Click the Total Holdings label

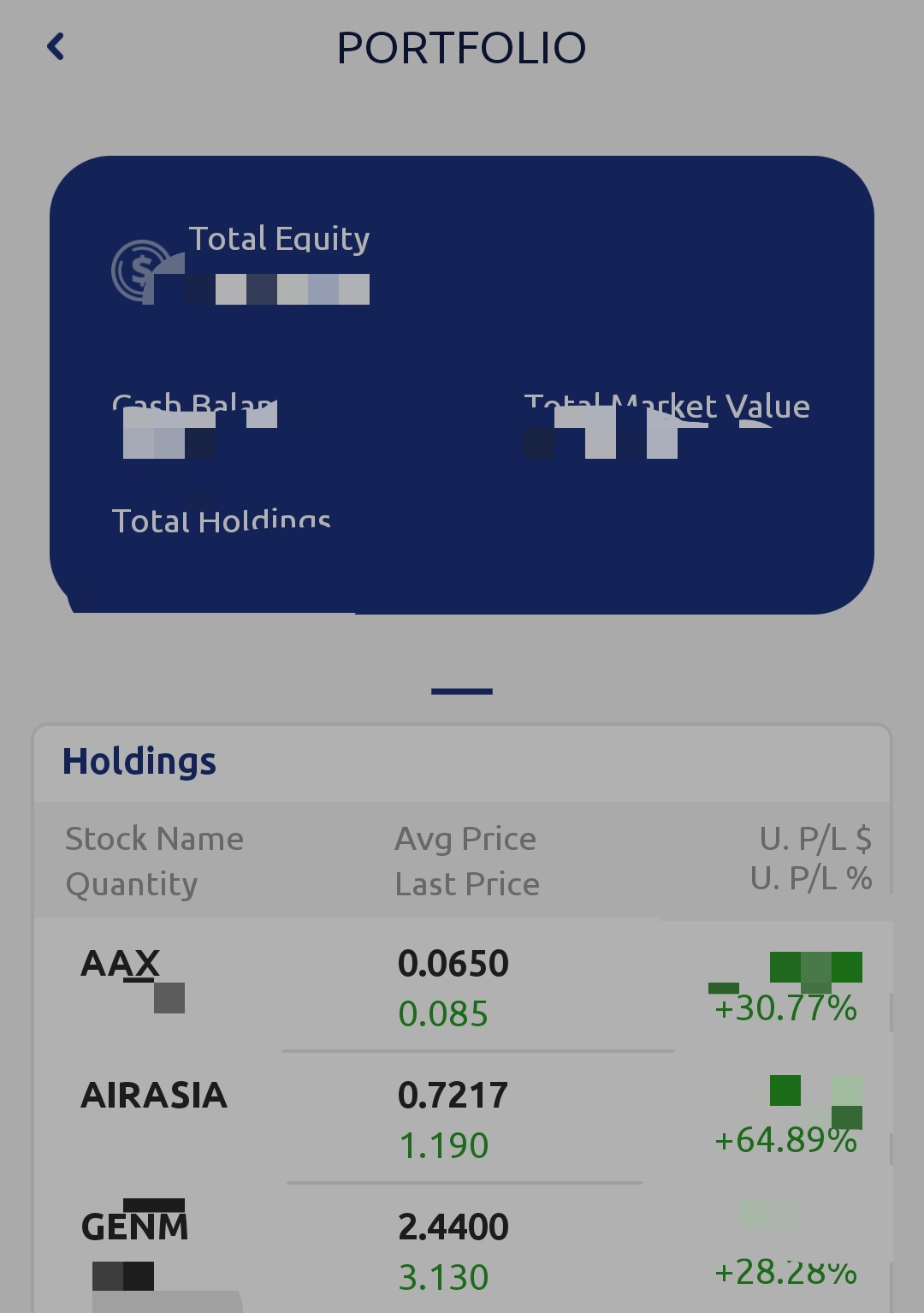point(221,518)
